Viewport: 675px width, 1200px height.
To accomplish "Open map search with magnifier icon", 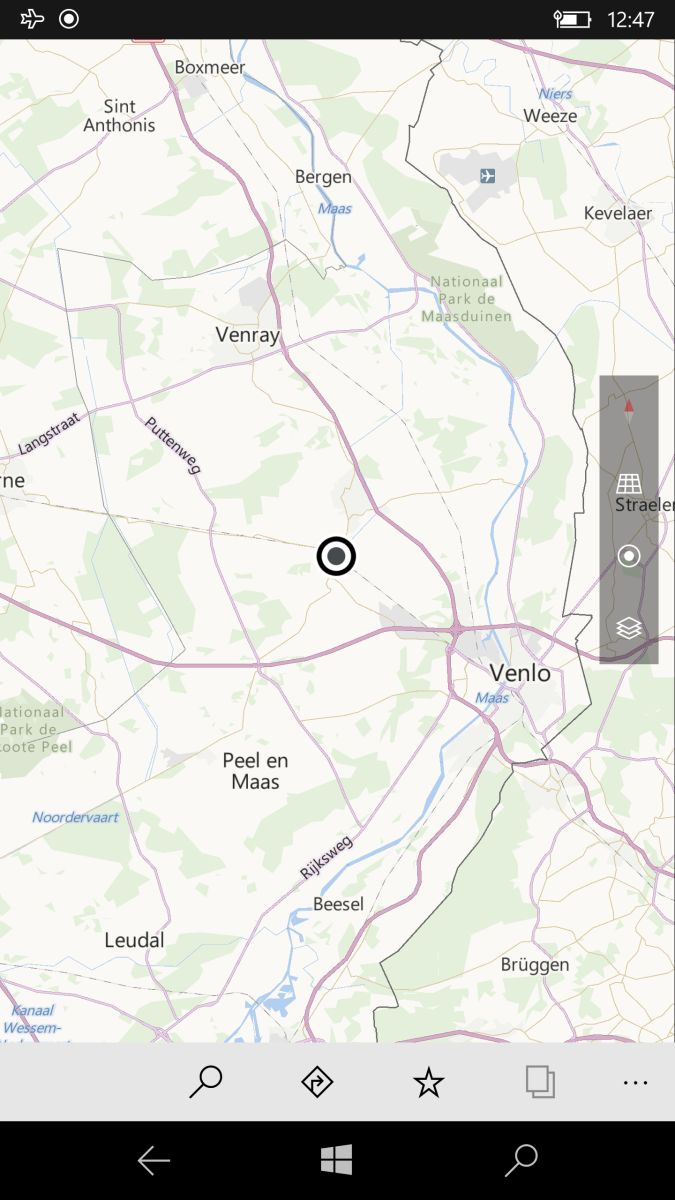I will point(205,1082).
